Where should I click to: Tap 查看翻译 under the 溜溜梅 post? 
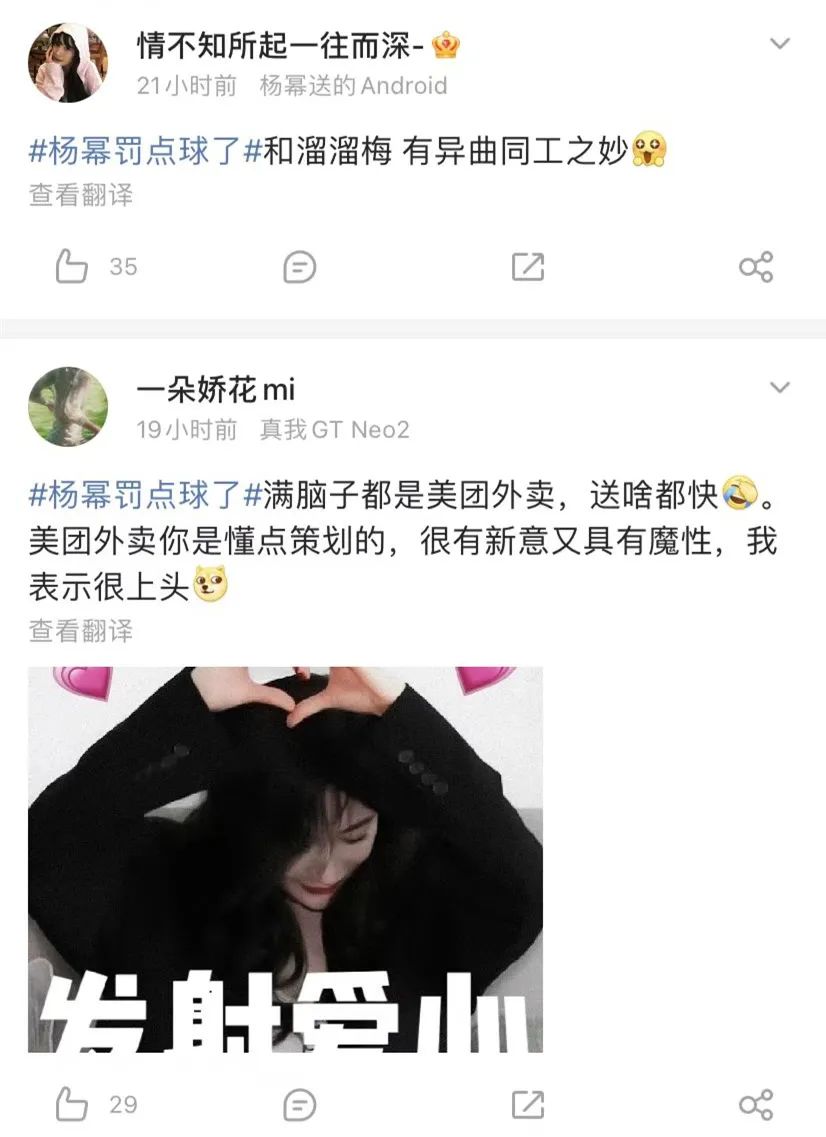(80, 194)
